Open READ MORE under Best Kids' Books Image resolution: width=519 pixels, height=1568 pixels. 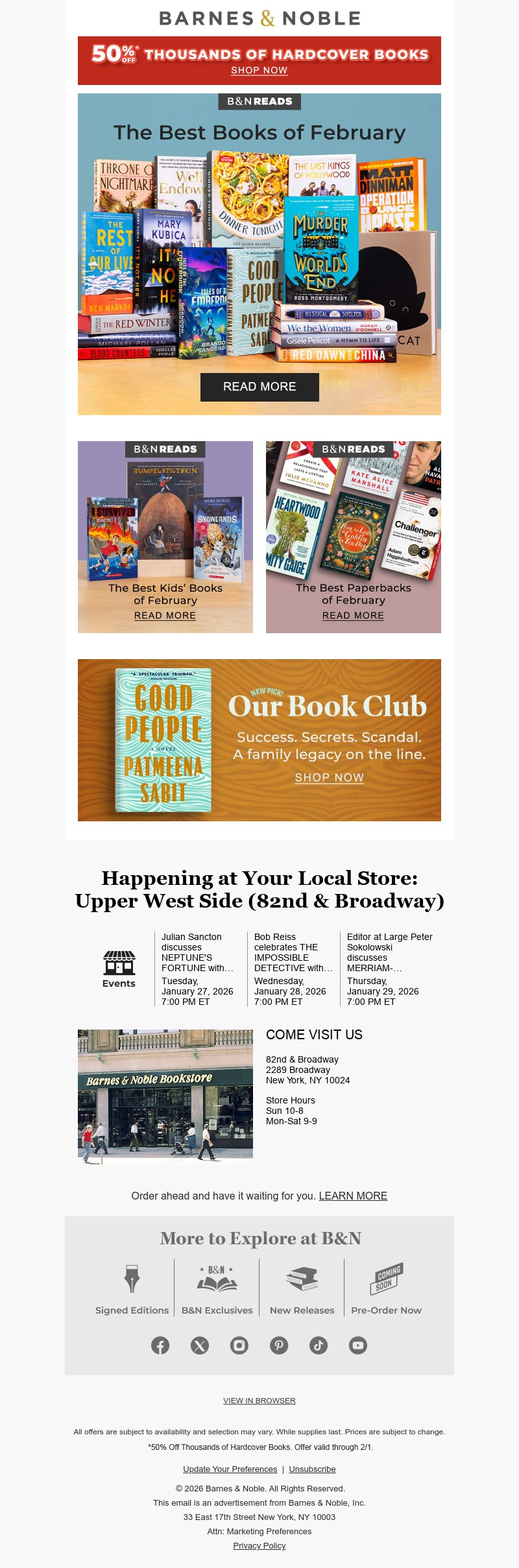pyautogui.click(x=165, y=616)
